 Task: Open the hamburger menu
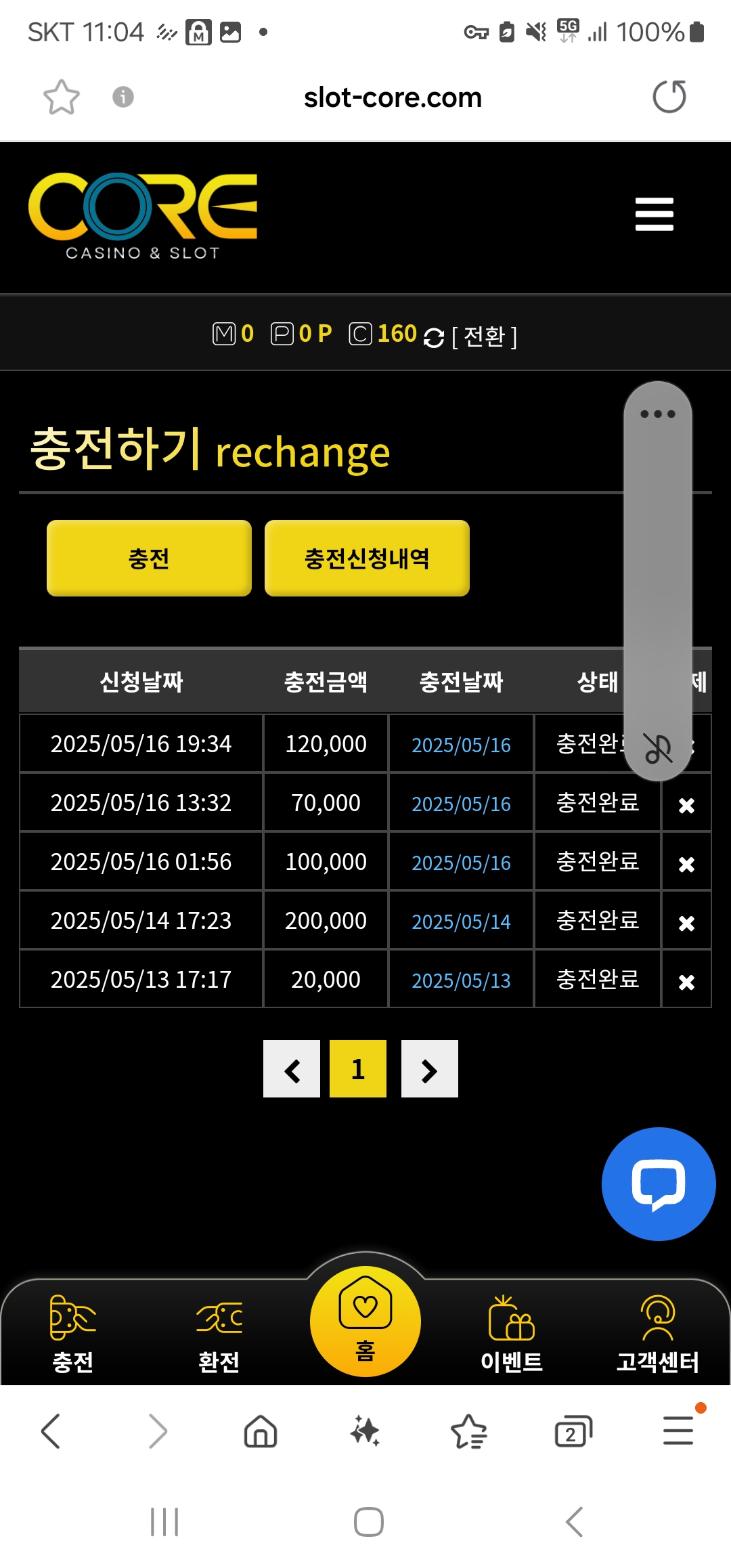pos(654,214)
